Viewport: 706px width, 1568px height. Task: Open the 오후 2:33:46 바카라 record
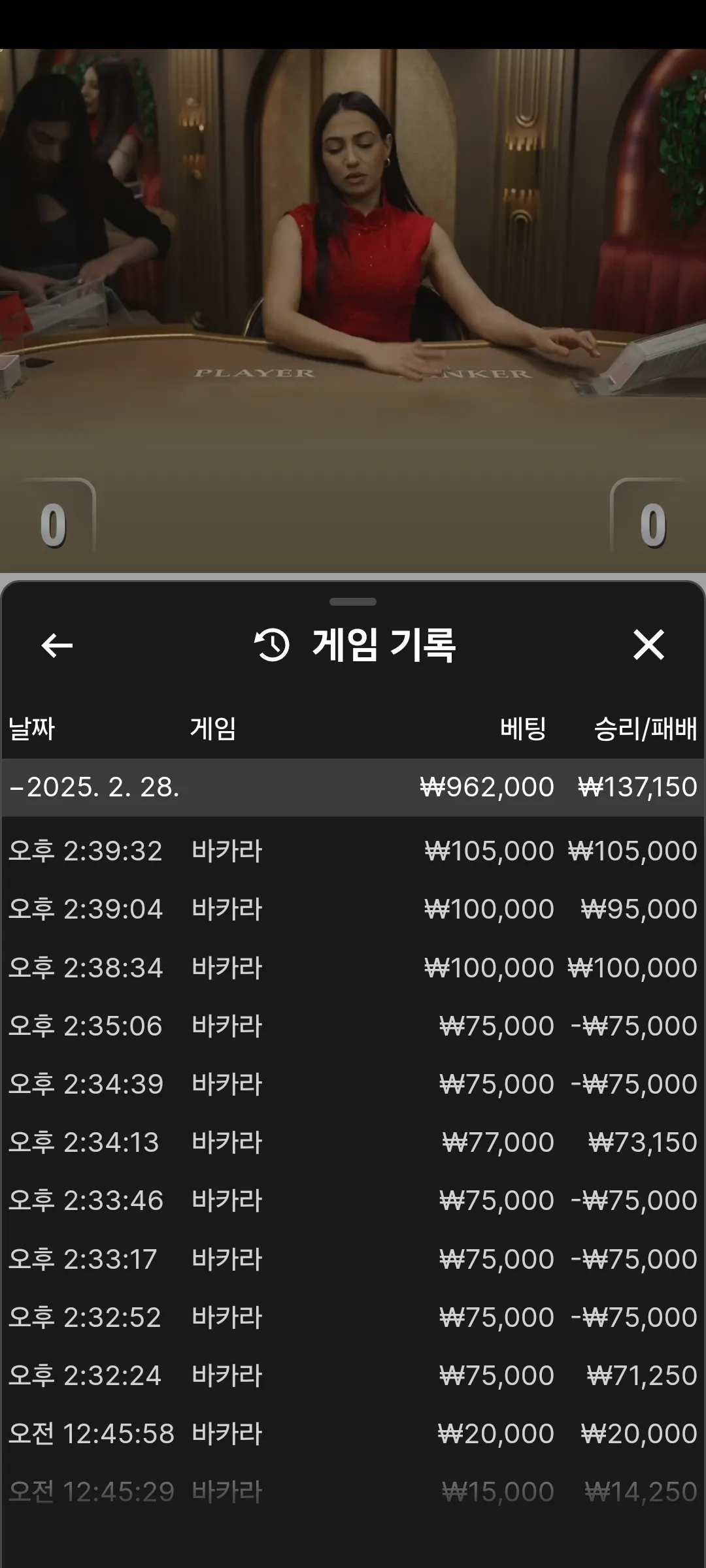pos(353,1200)
